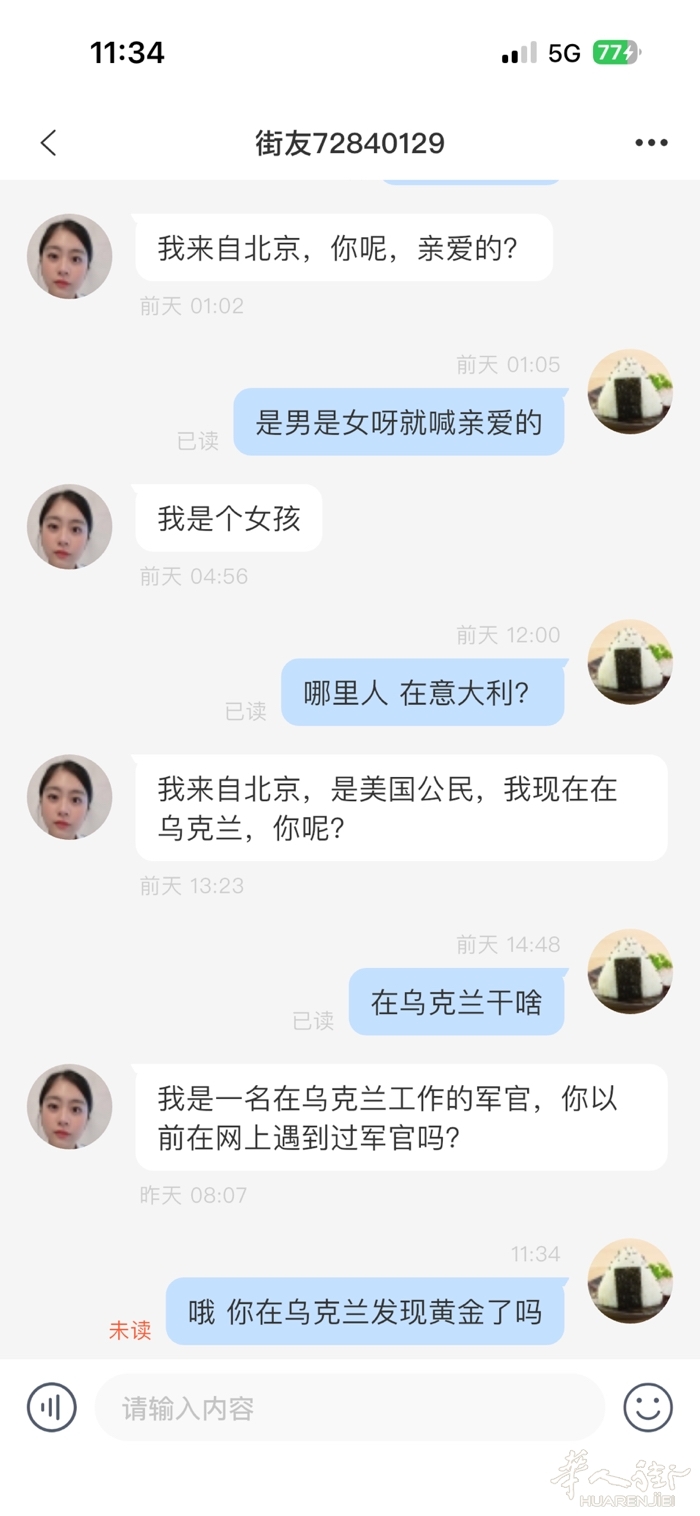Viewport: 700px width, 1516px height.
Task: Open the three-dot more options menu
Action: click(x=651, y=143)
